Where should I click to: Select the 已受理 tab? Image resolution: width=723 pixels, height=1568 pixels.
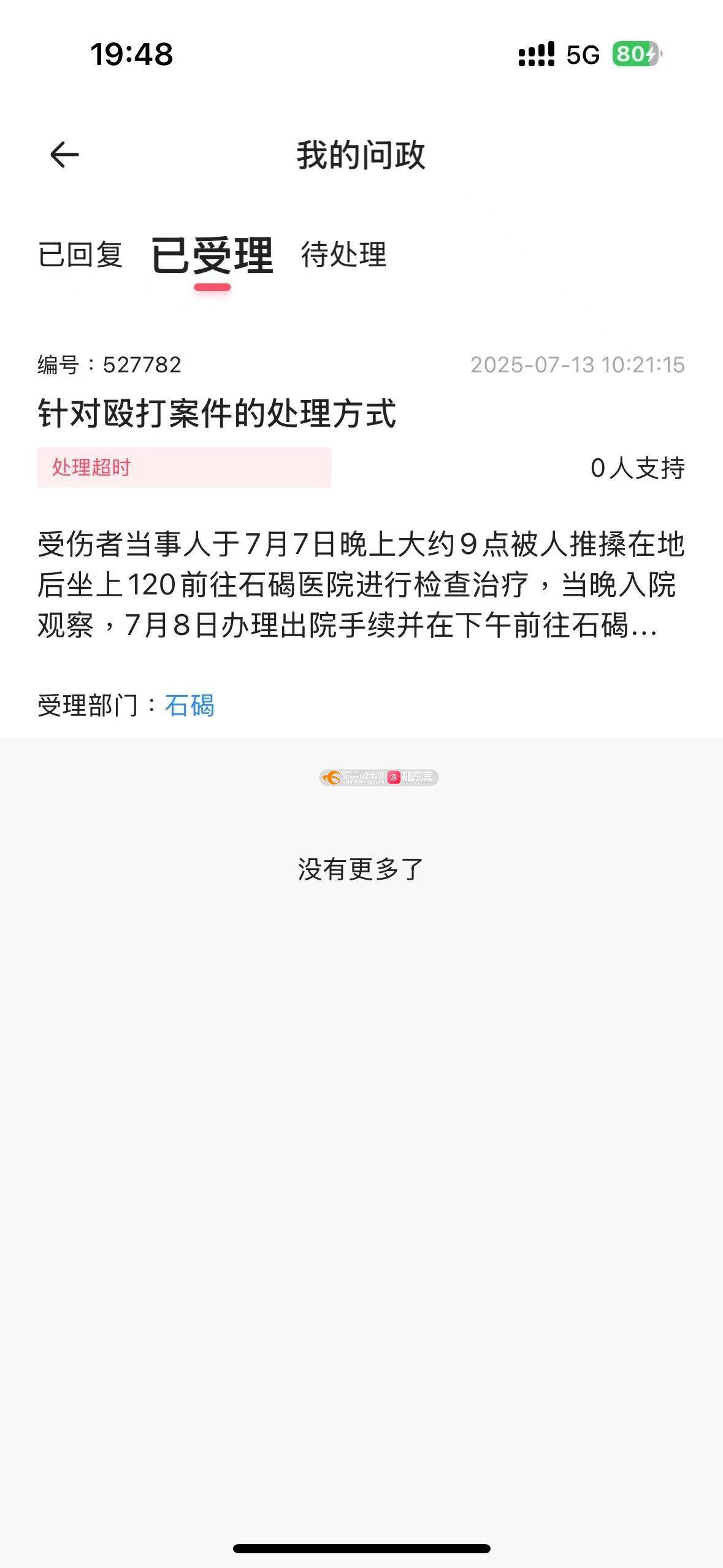tap(212, 255)
